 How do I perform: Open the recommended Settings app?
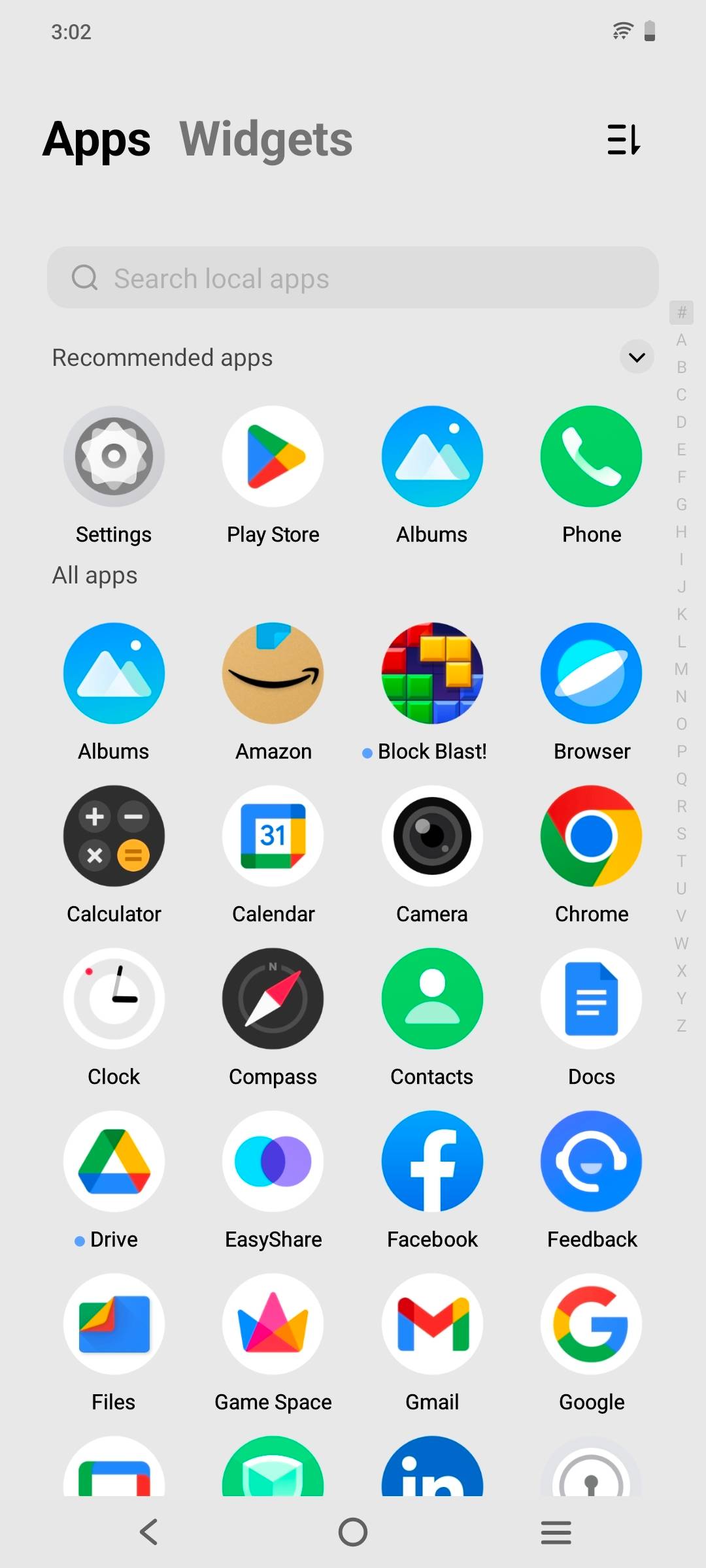(x=114, y=455)
